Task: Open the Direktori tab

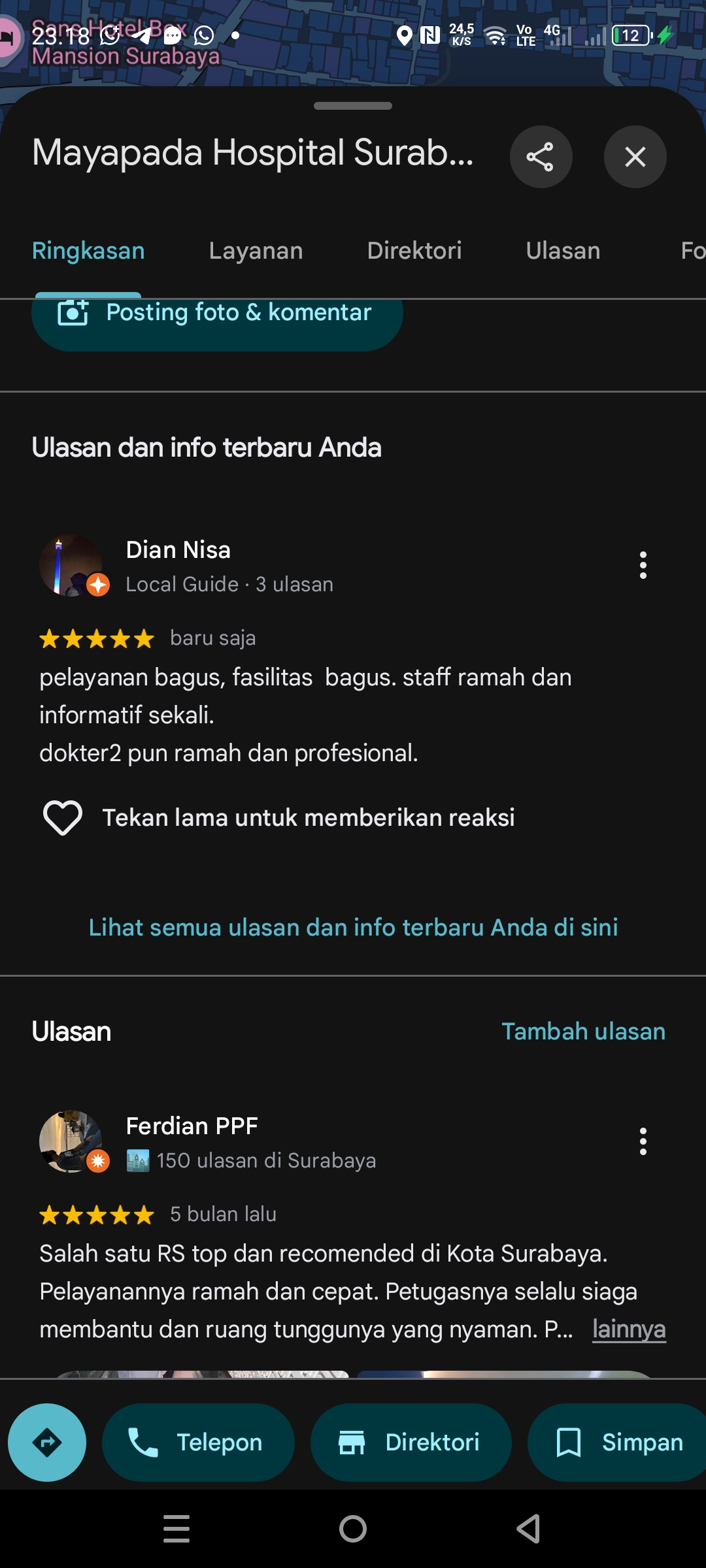Action: point(414,251)
